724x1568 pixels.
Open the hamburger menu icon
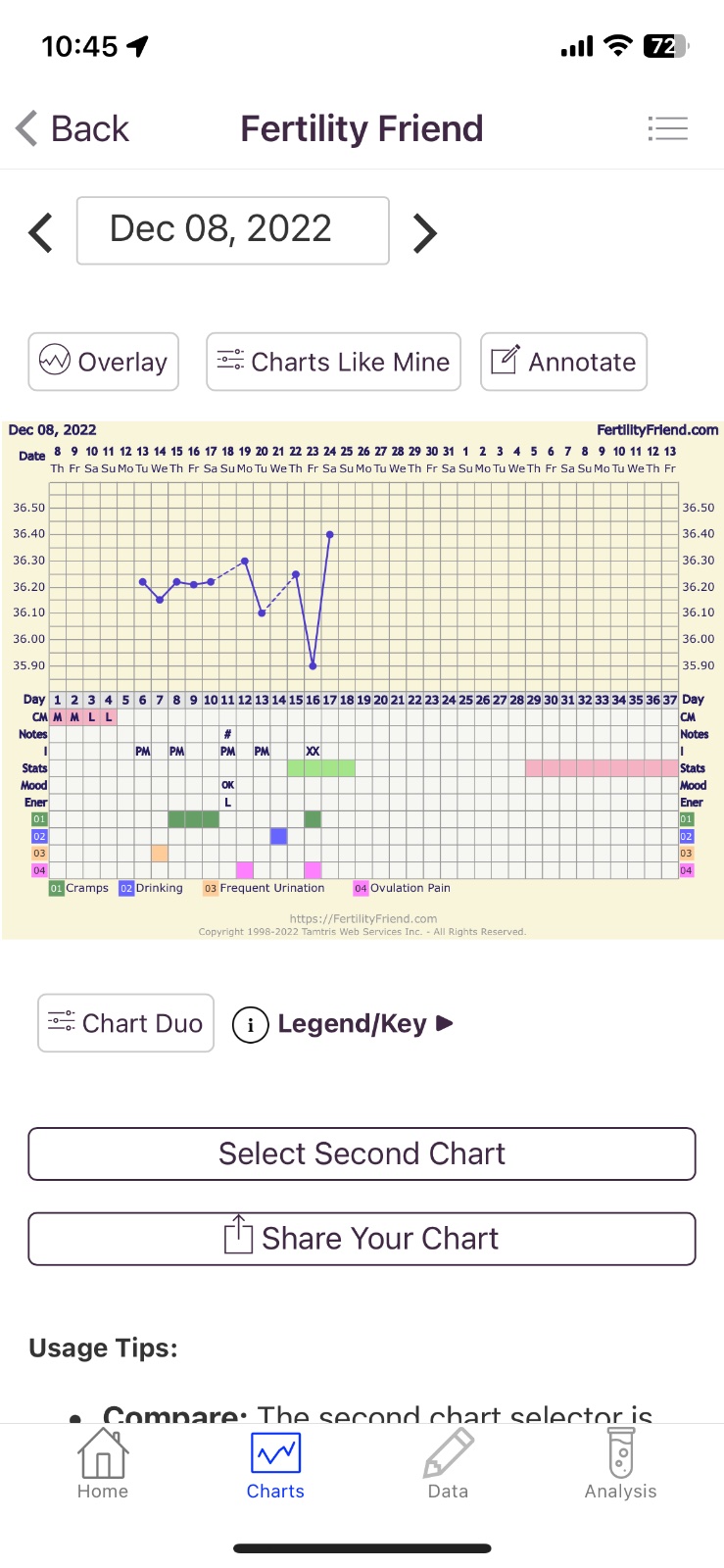point(668,128)
